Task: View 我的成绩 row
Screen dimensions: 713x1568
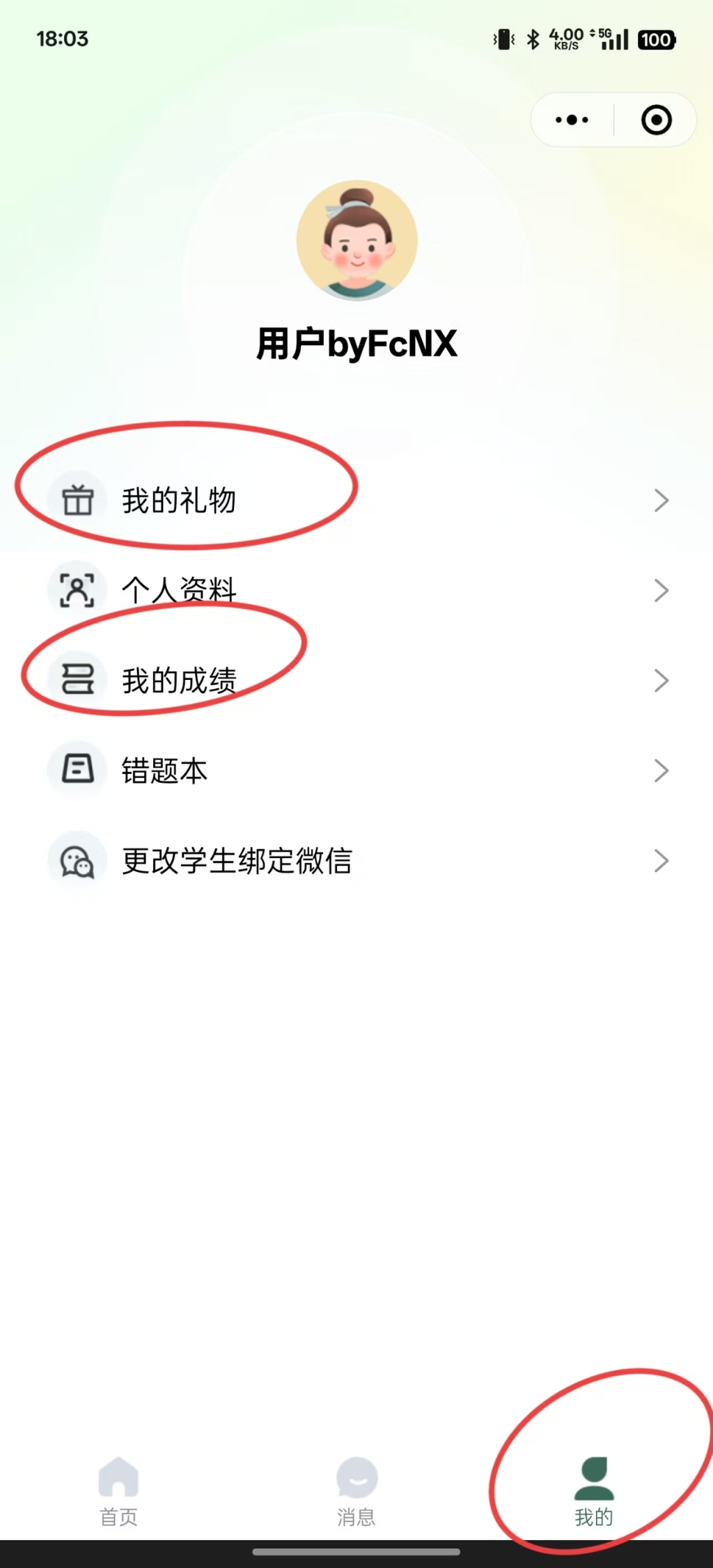Action: click(x=356, y=680)
